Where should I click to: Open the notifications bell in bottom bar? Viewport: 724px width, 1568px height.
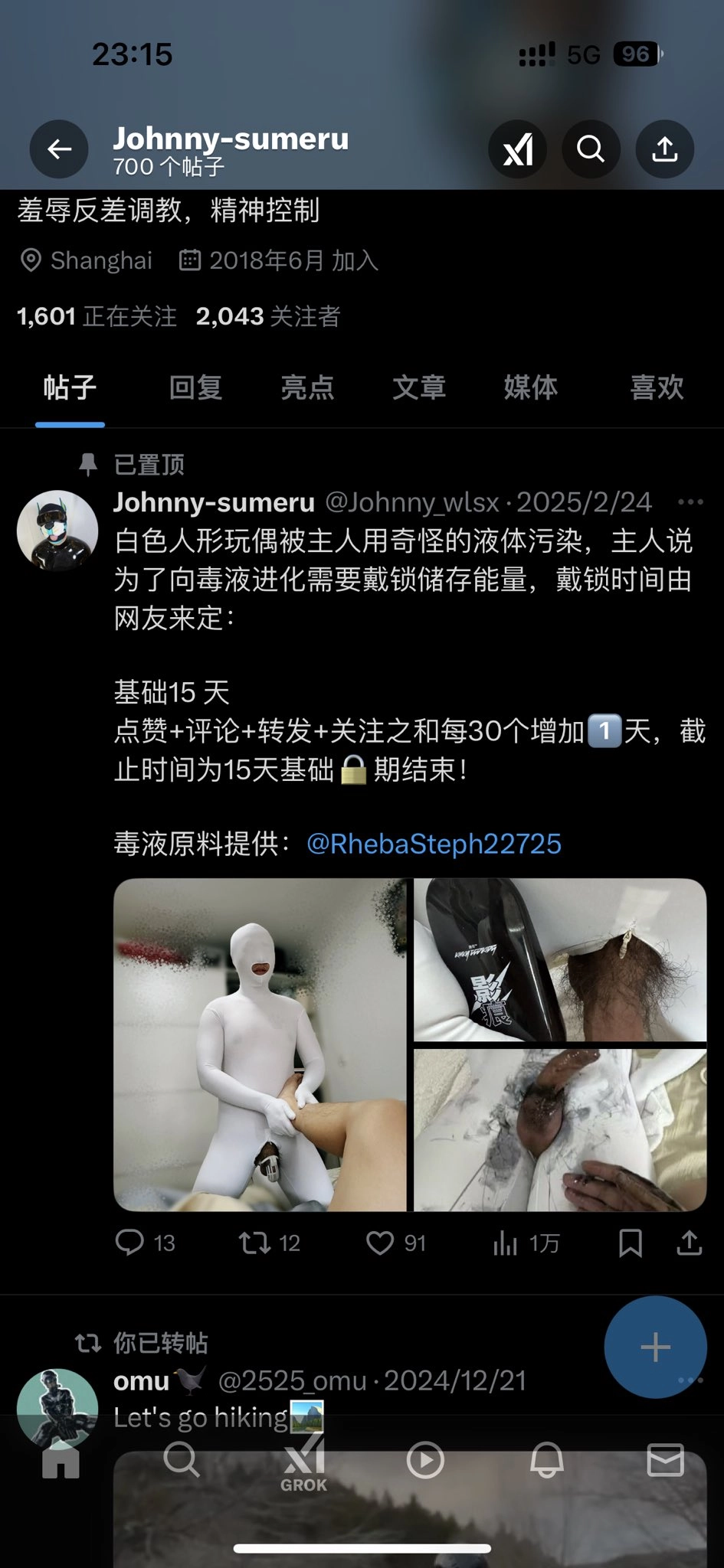point(546,1461)
